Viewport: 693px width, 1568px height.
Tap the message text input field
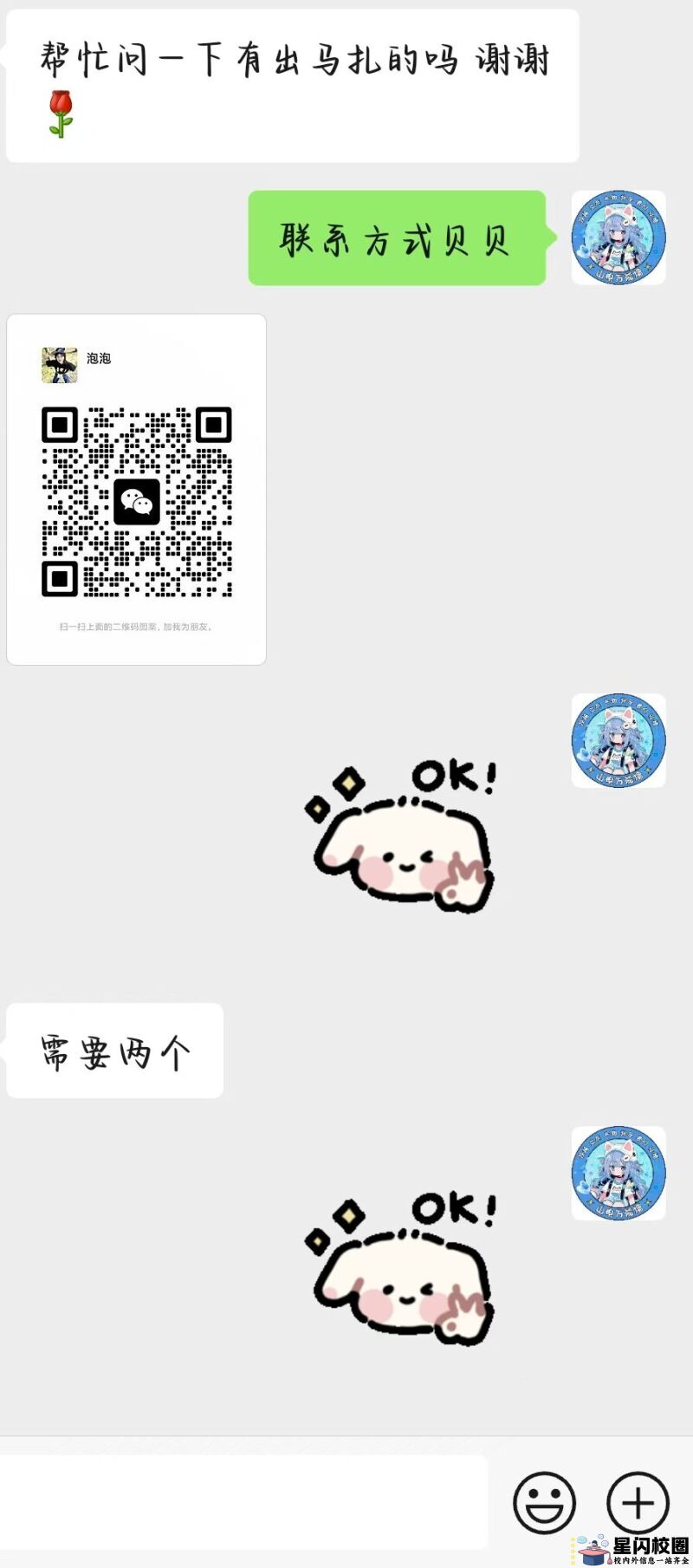point(244,1501)
